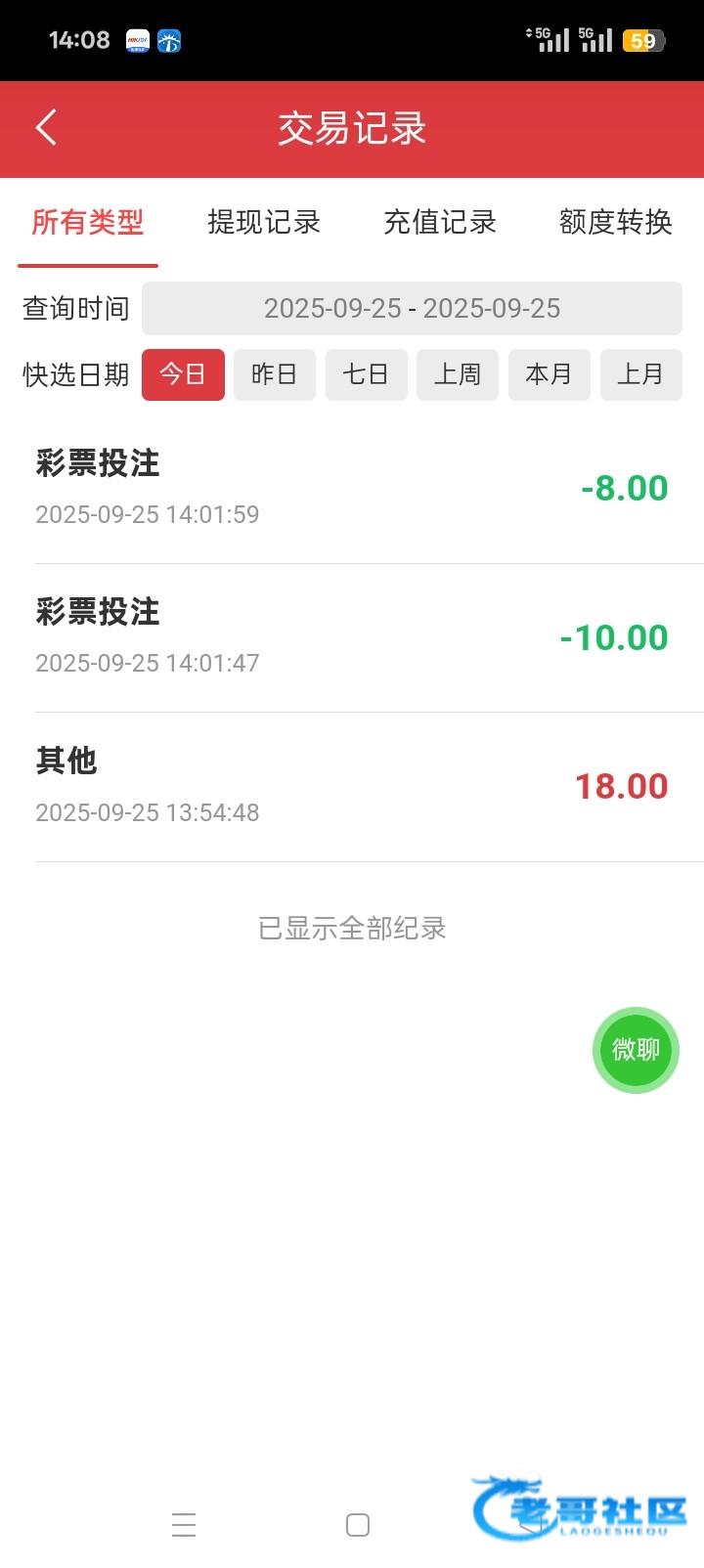Open the 查询时间 date range picker
This screenshot has height=1568, width=704.
(412, 309)
